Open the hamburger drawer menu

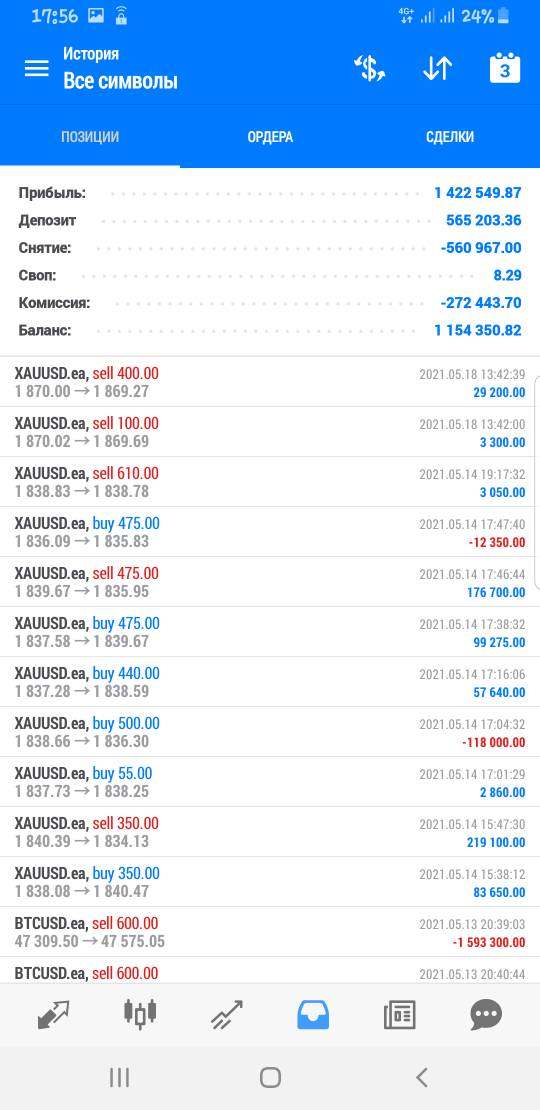point(37,68)
